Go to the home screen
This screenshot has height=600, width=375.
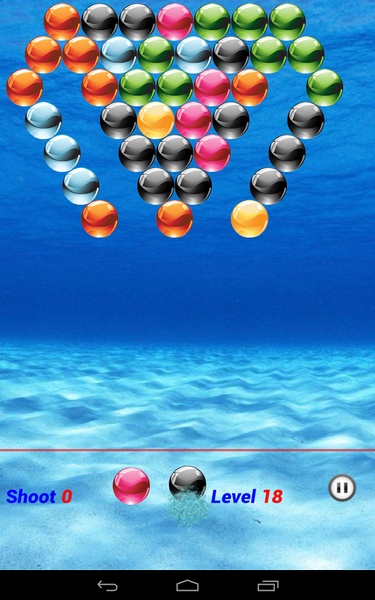pyautogui.click(x=188, y=585)
